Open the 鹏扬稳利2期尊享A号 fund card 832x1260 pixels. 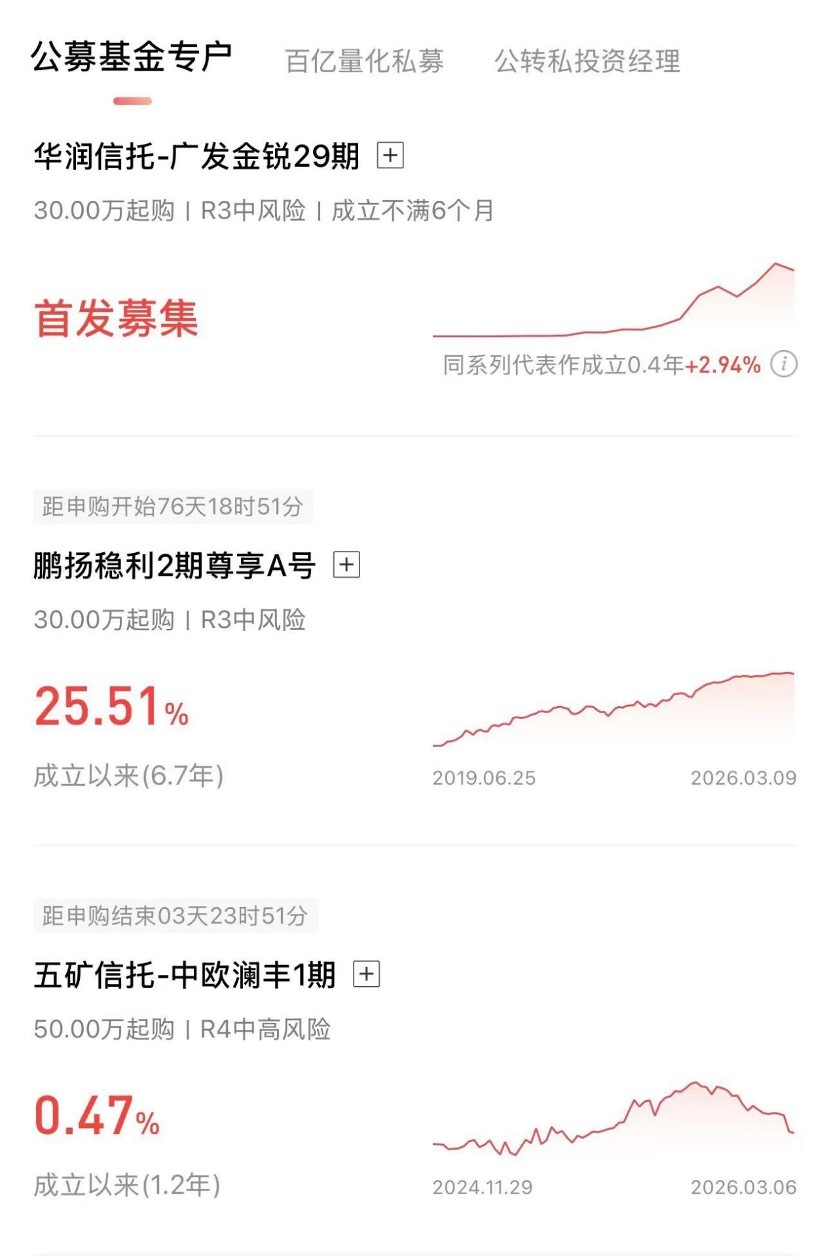[x=174, y=566]
